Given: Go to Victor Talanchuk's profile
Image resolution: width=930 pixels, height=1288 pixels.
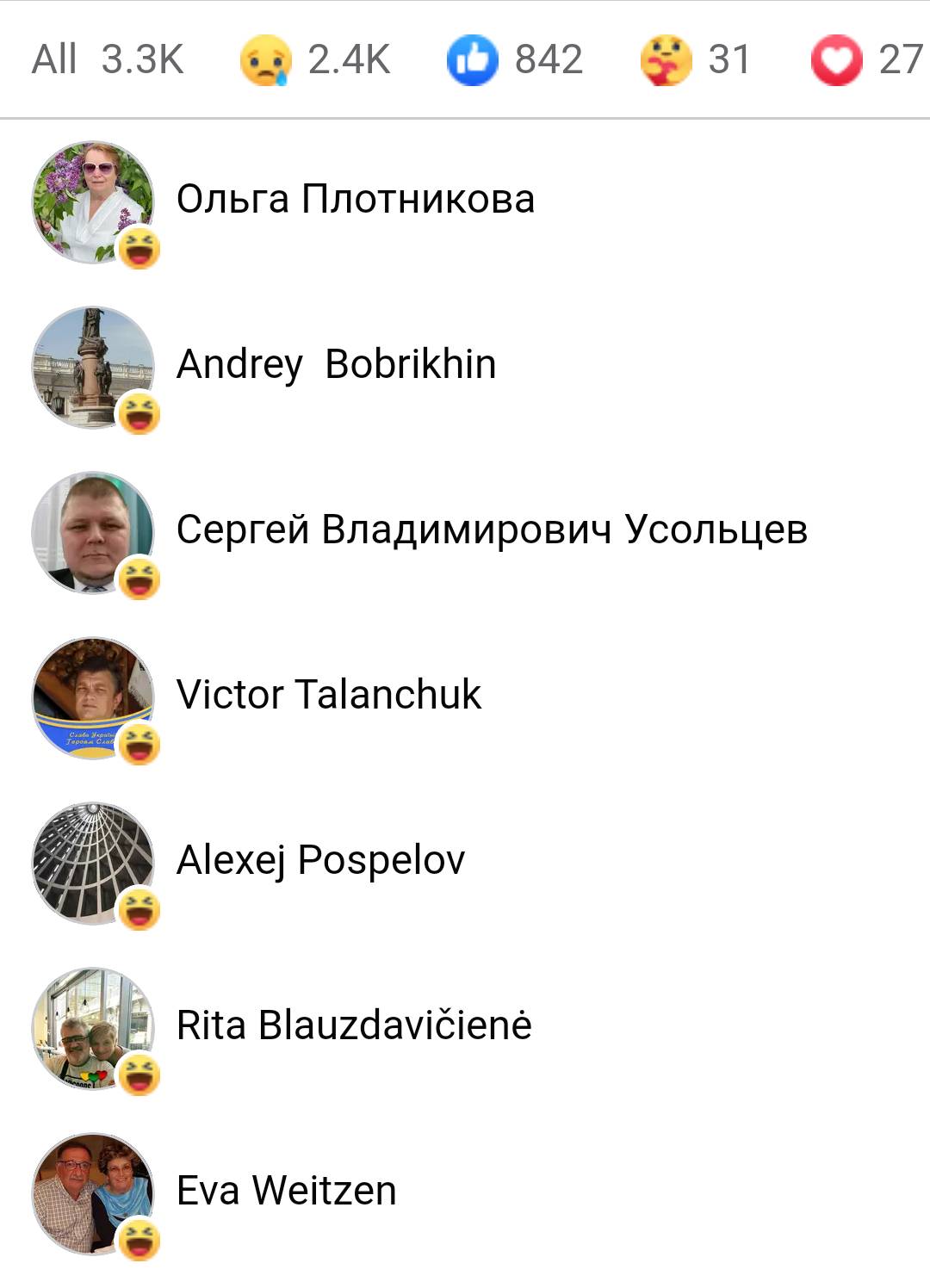Looking at the screenshot, I should coord(328,695).
